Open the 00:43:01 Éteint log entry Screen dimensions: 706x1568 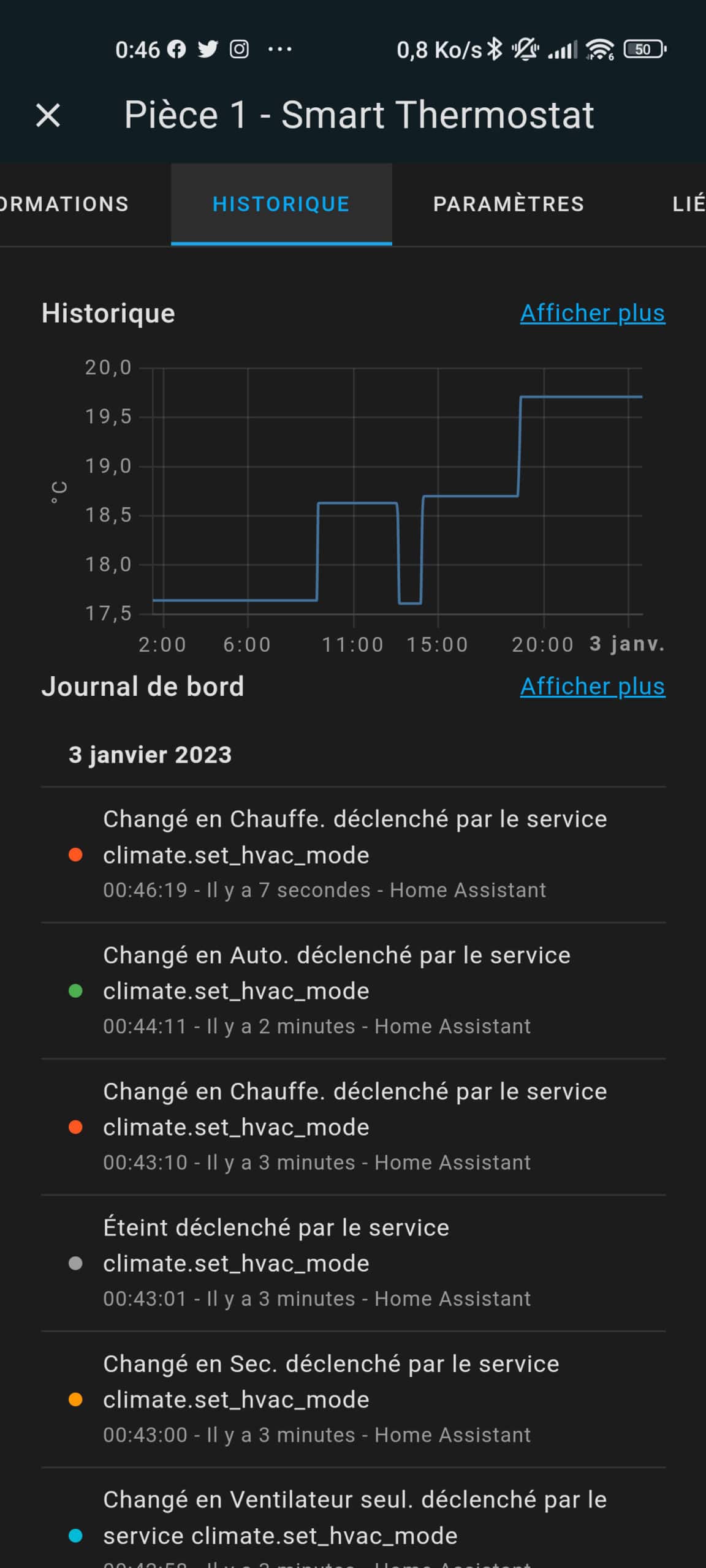(353, 1263)
